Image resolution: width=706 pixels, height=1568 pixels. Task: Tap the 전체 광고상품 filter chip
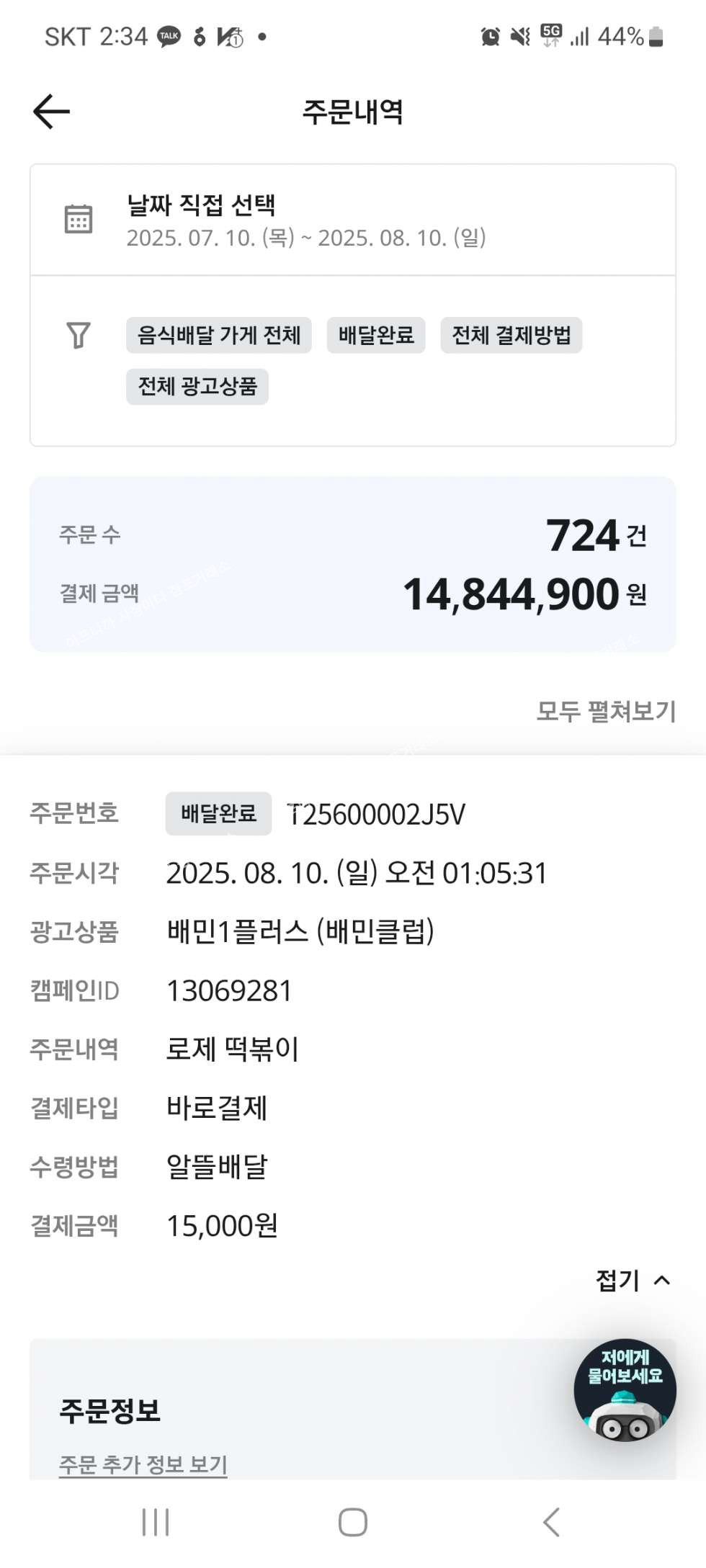point(197,387)
